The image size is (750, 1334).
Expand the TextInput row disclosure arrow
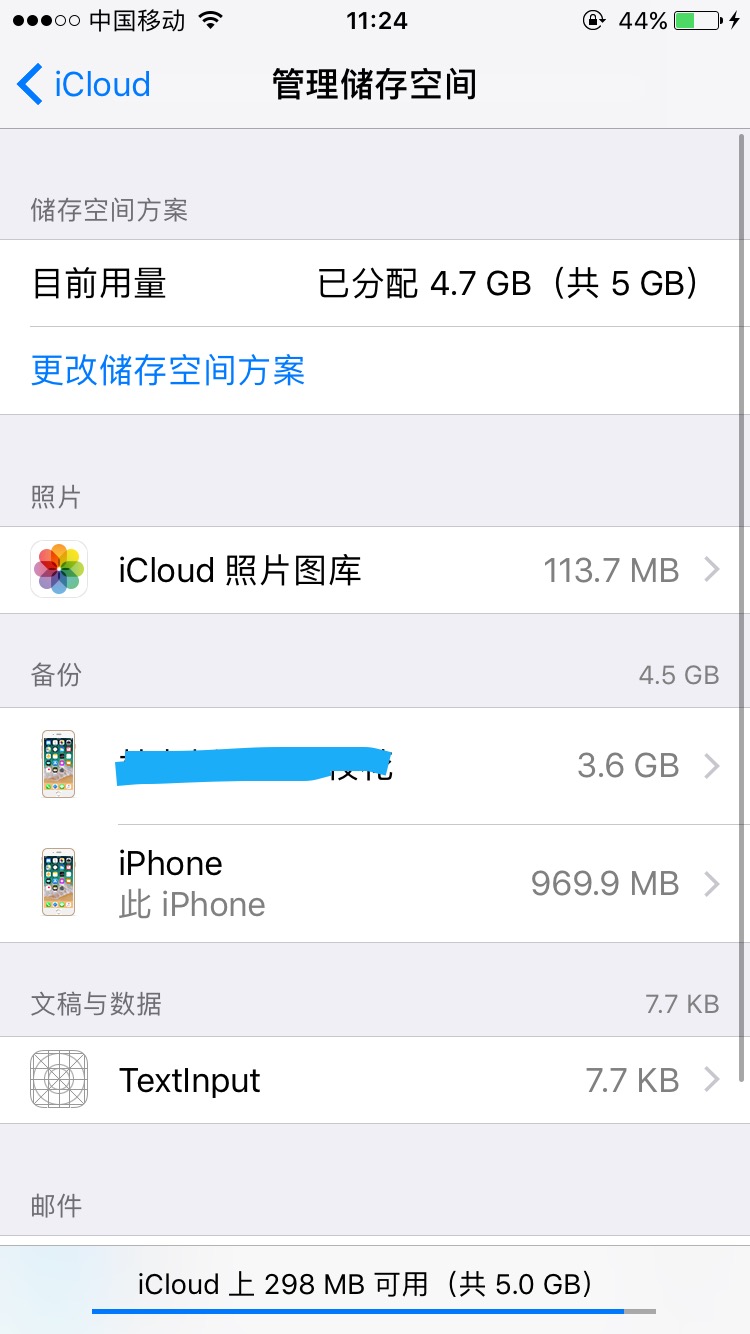[712, 1080]
